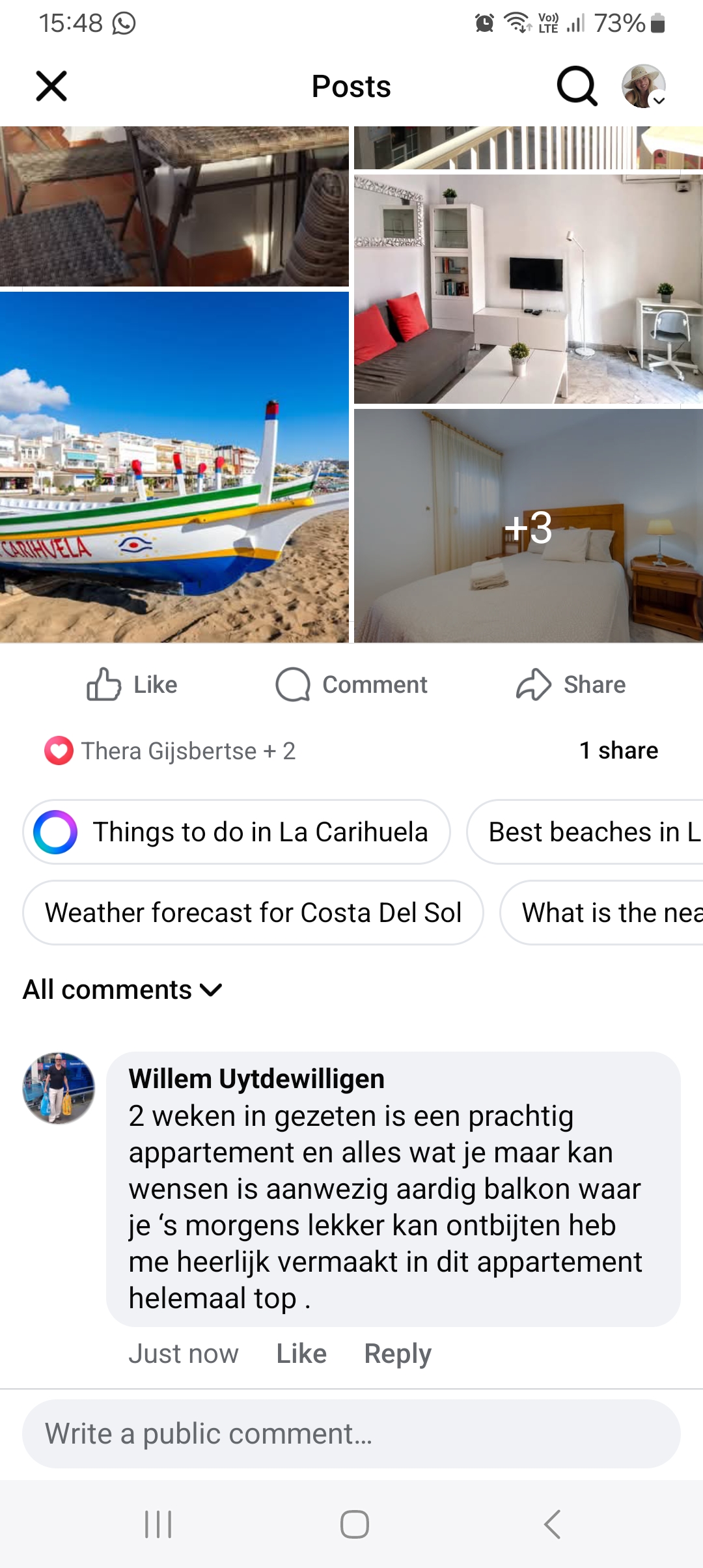
Task: Like Willem Uytdewilligen's comment
Action: pos(301,1354)
